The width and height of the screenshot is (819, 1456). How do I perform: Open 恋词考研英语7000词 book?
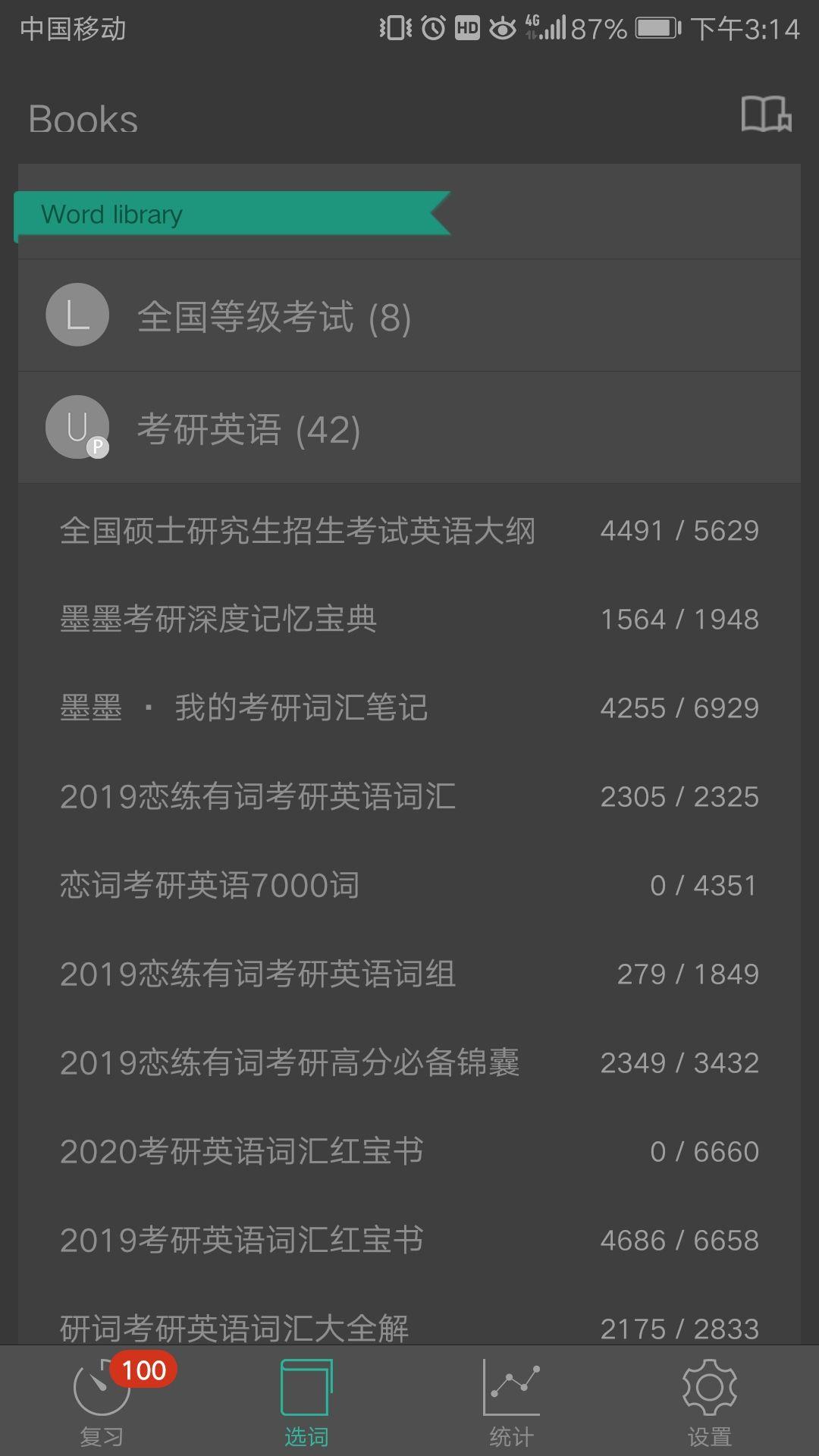[409, 886]
